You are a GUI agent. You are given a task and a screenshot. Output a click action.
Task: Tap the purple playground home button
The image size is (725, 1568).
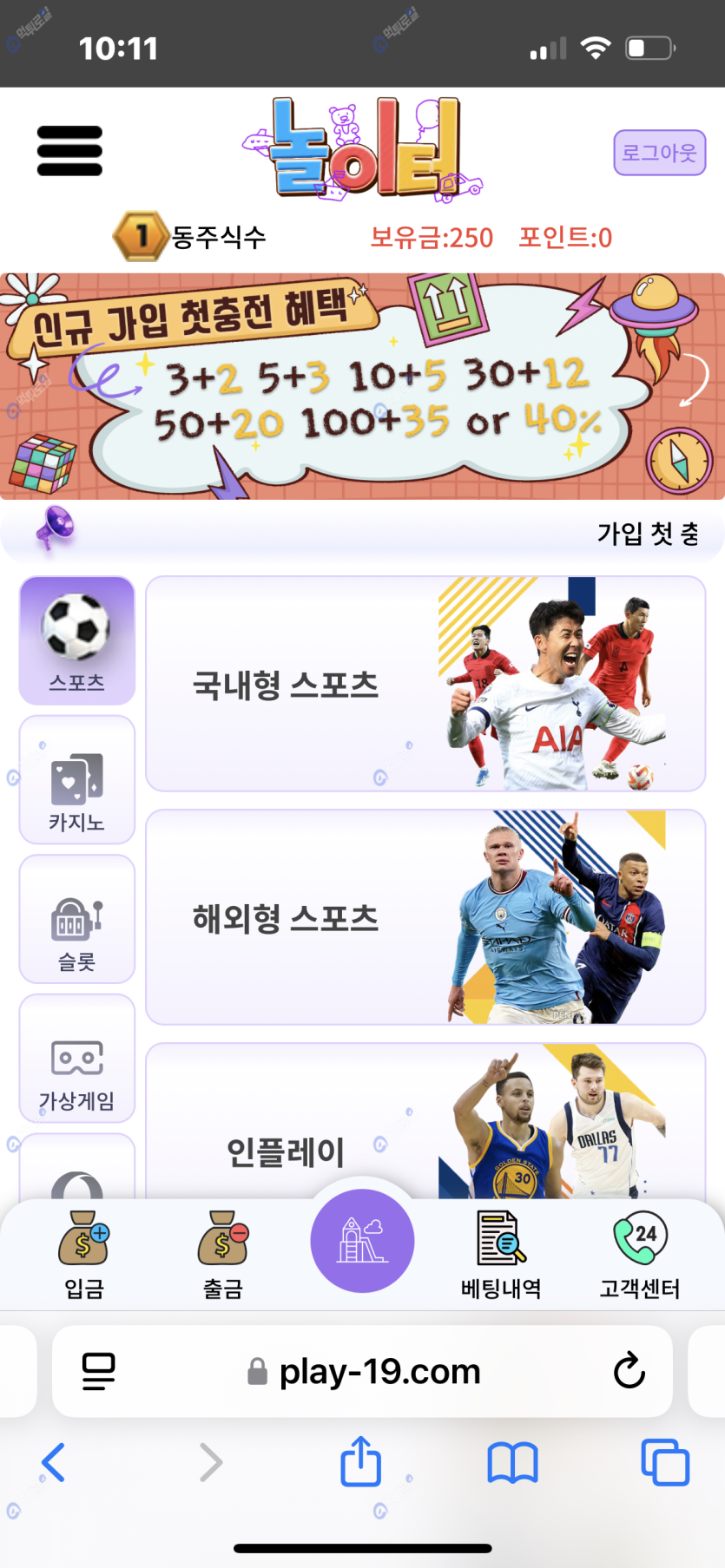(x=362, y=1241)
